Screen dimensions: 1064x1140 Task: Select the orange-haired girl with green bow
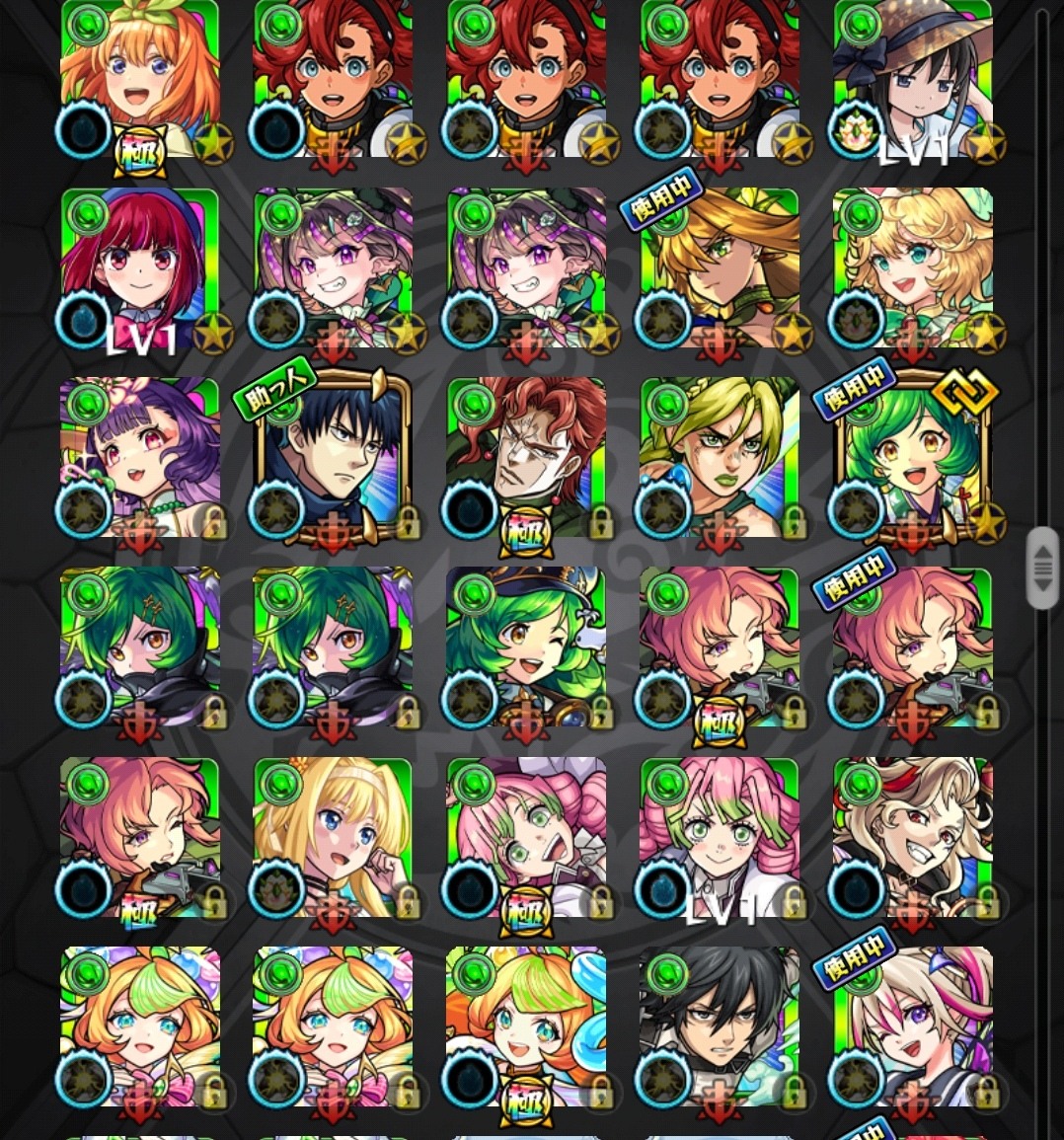140,79
